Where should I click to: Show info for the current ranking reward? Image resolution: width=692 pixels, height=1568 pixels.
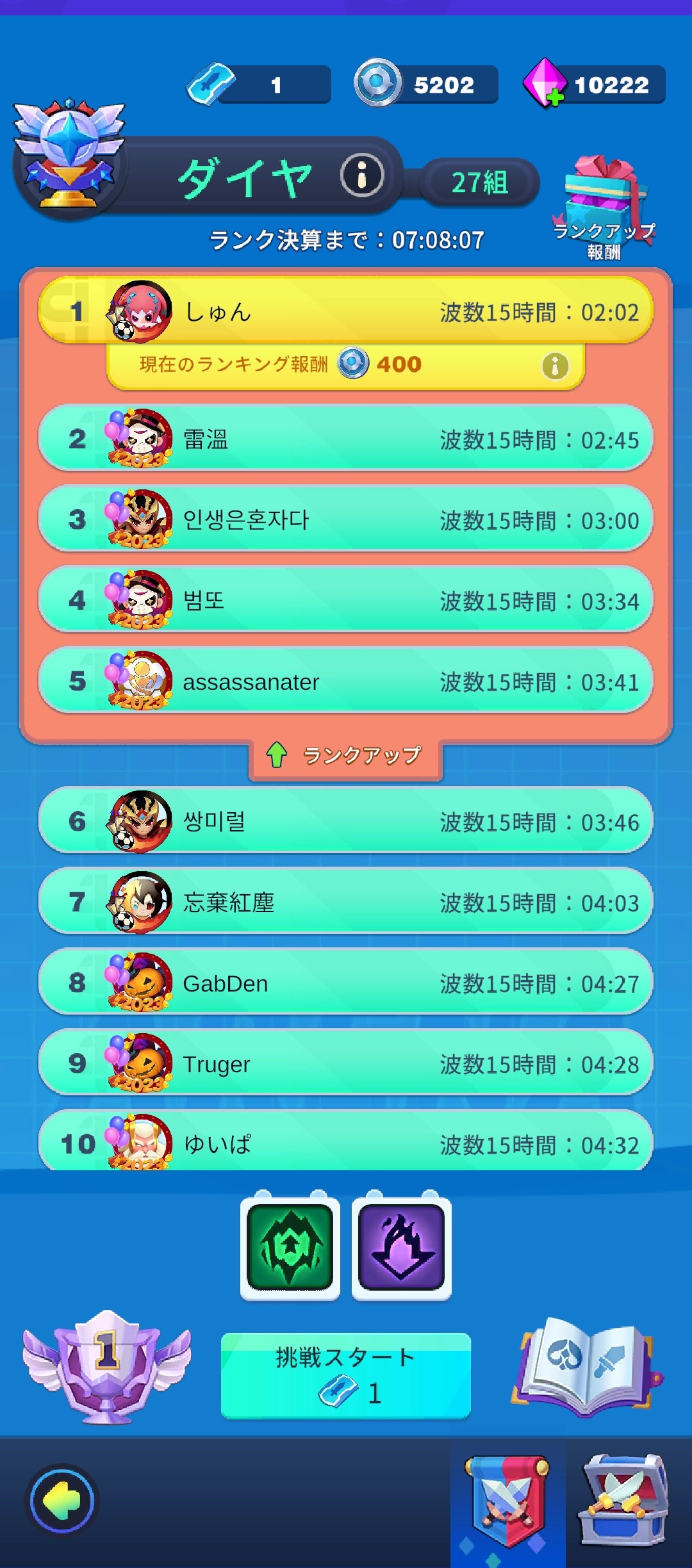[555, 366]
